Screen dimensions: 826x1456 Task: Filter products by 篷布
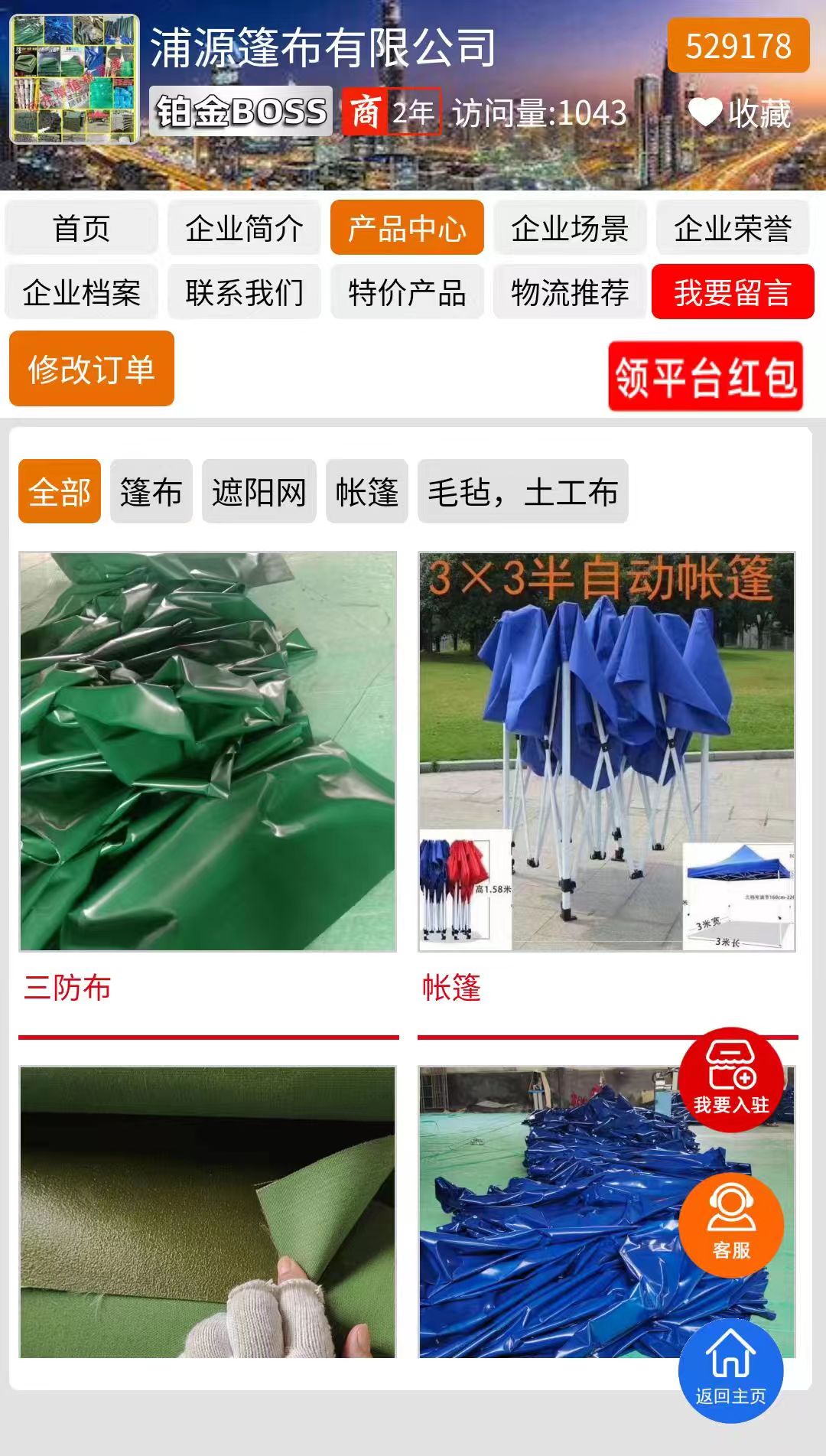pyautogui.click(x=151, y=491)
